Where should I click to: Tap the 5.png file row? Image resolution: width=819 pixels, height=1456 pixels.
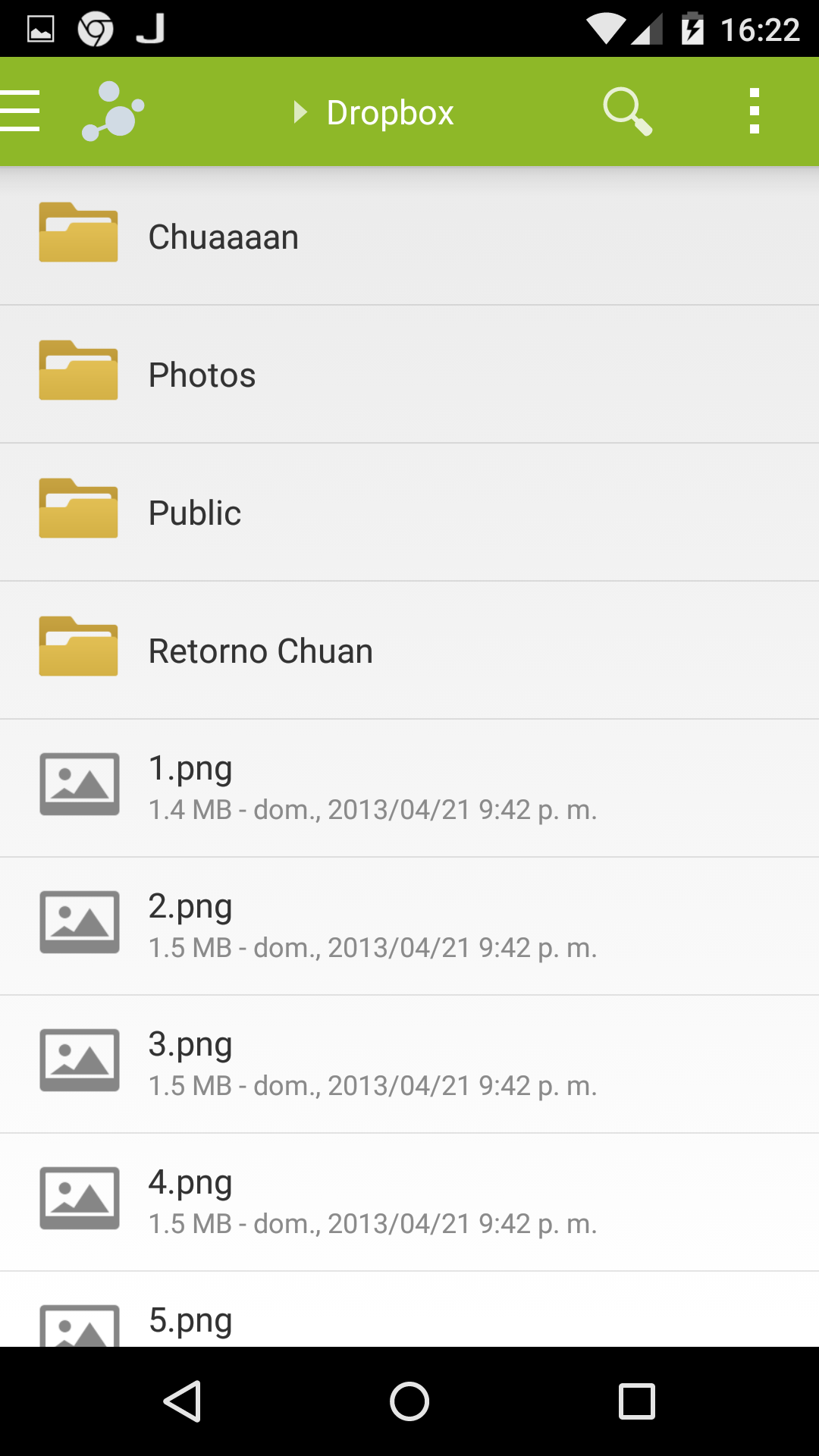409,1318
